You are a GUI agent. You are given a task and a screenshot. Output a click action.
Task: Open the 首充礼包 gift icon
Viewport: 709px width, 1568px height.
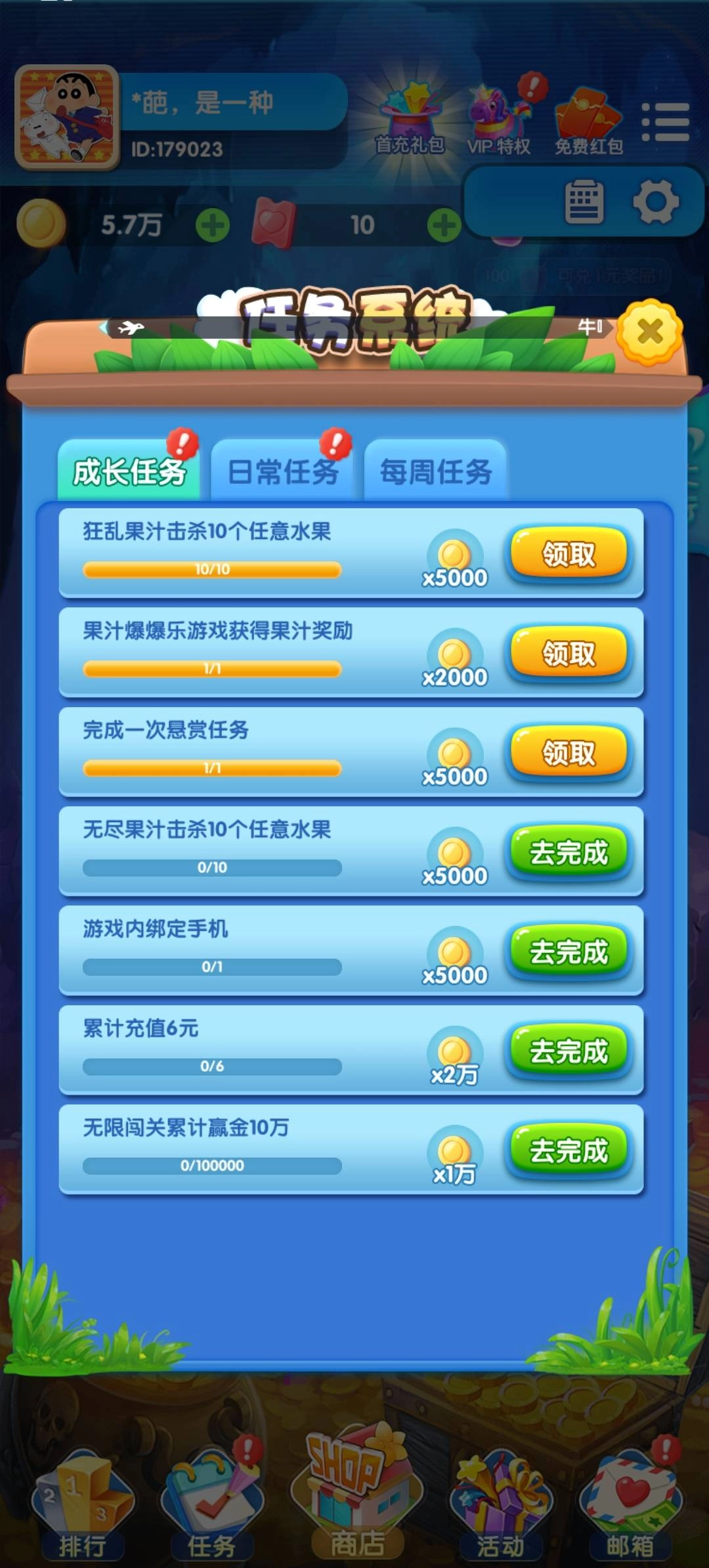coord(410,118)
